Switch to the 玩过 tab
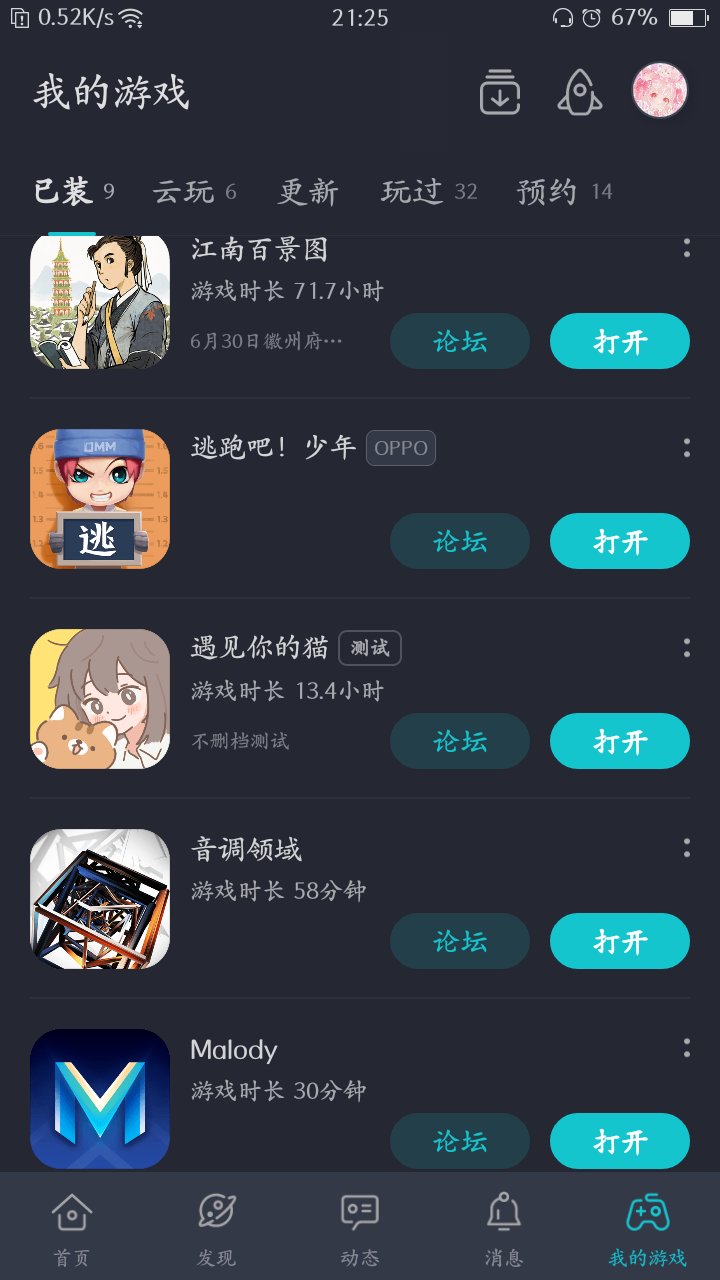 click(428, 192)
